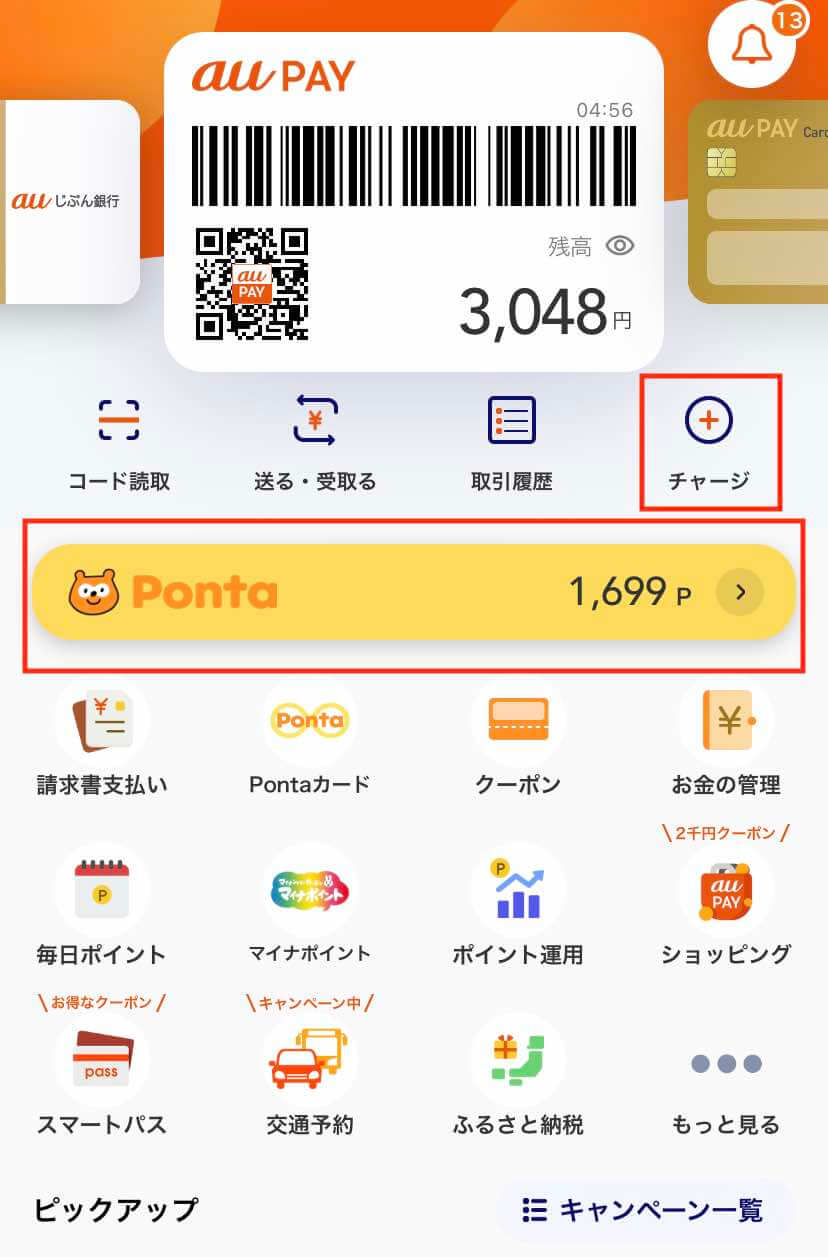
Task: Select the Pontaカード icon
Action: point(308,720)
